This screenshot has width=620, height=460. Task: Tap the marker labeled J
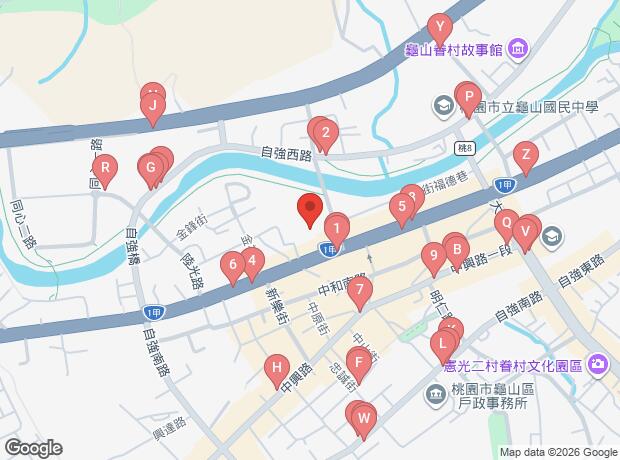pos(153,106)
